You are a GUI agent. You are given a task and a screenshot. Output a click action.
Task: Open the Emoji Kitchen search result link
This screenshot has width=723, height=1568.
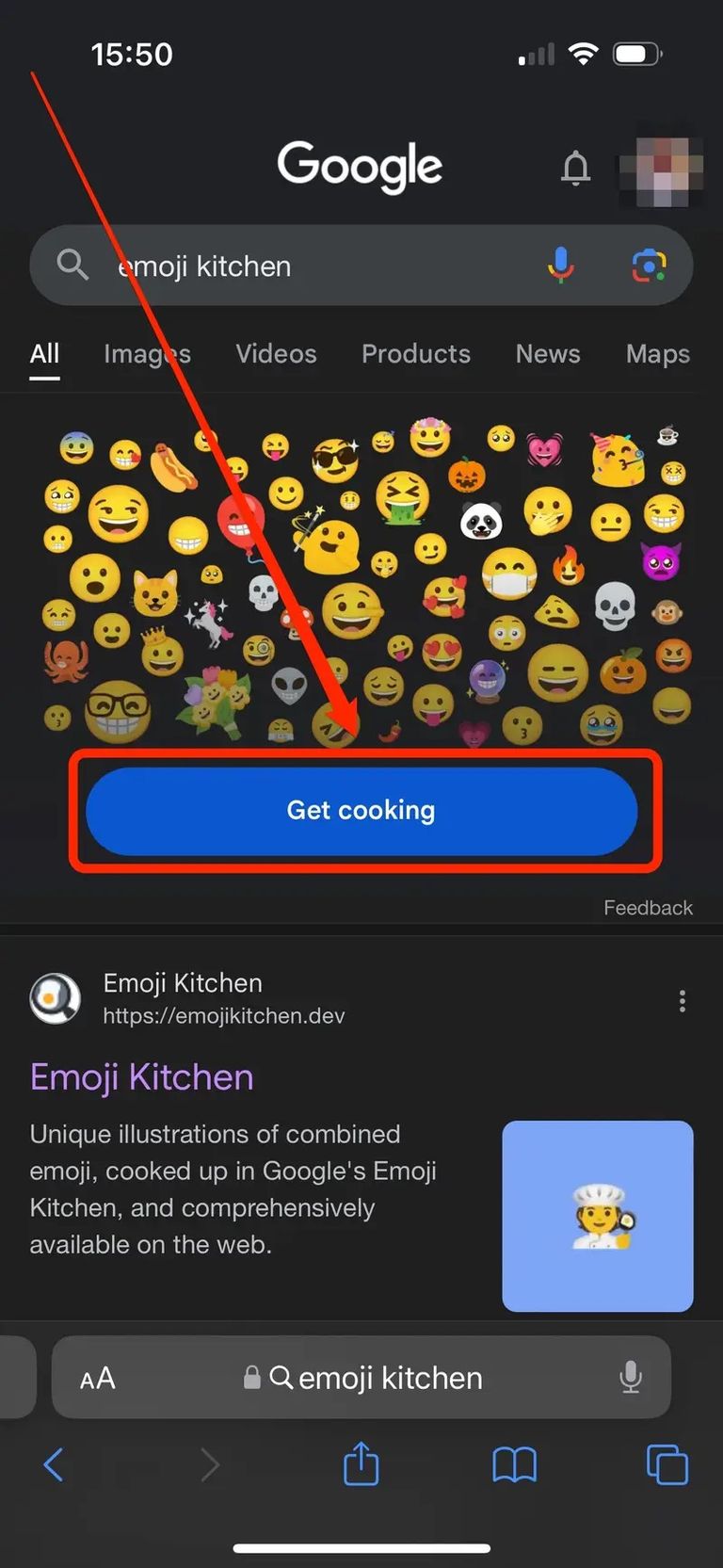tap(142, 1077)
